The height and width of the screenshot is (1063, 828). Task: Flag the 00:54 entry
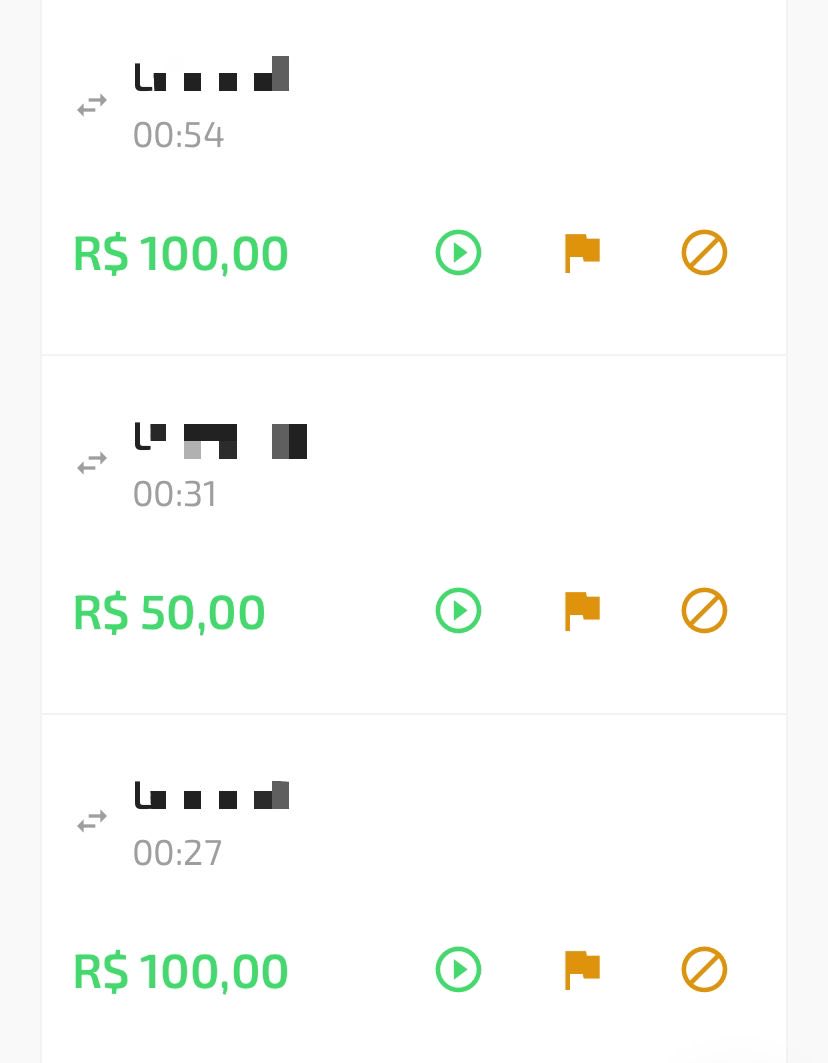pyautogui.click(x=582, y=252)
